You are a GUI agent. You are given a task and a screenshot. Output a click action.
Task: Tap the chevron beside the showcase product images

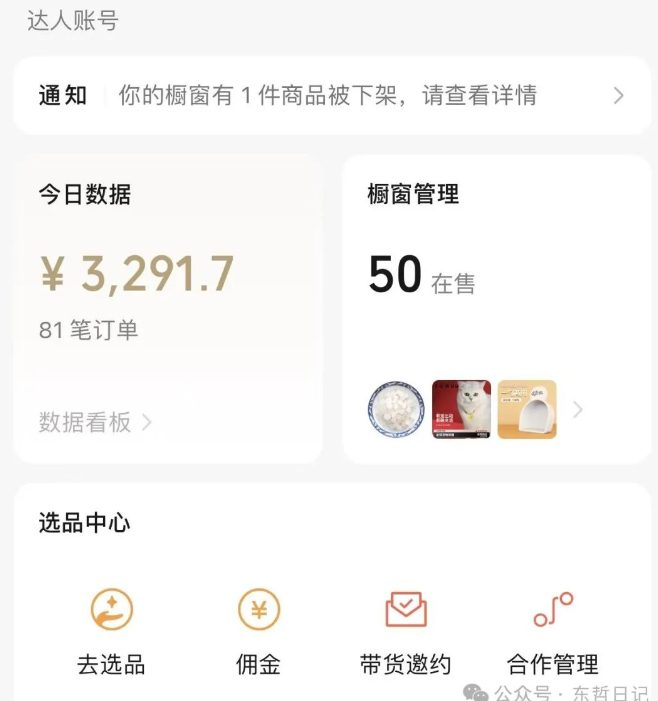pyautogui.click(x=578, y=409)
